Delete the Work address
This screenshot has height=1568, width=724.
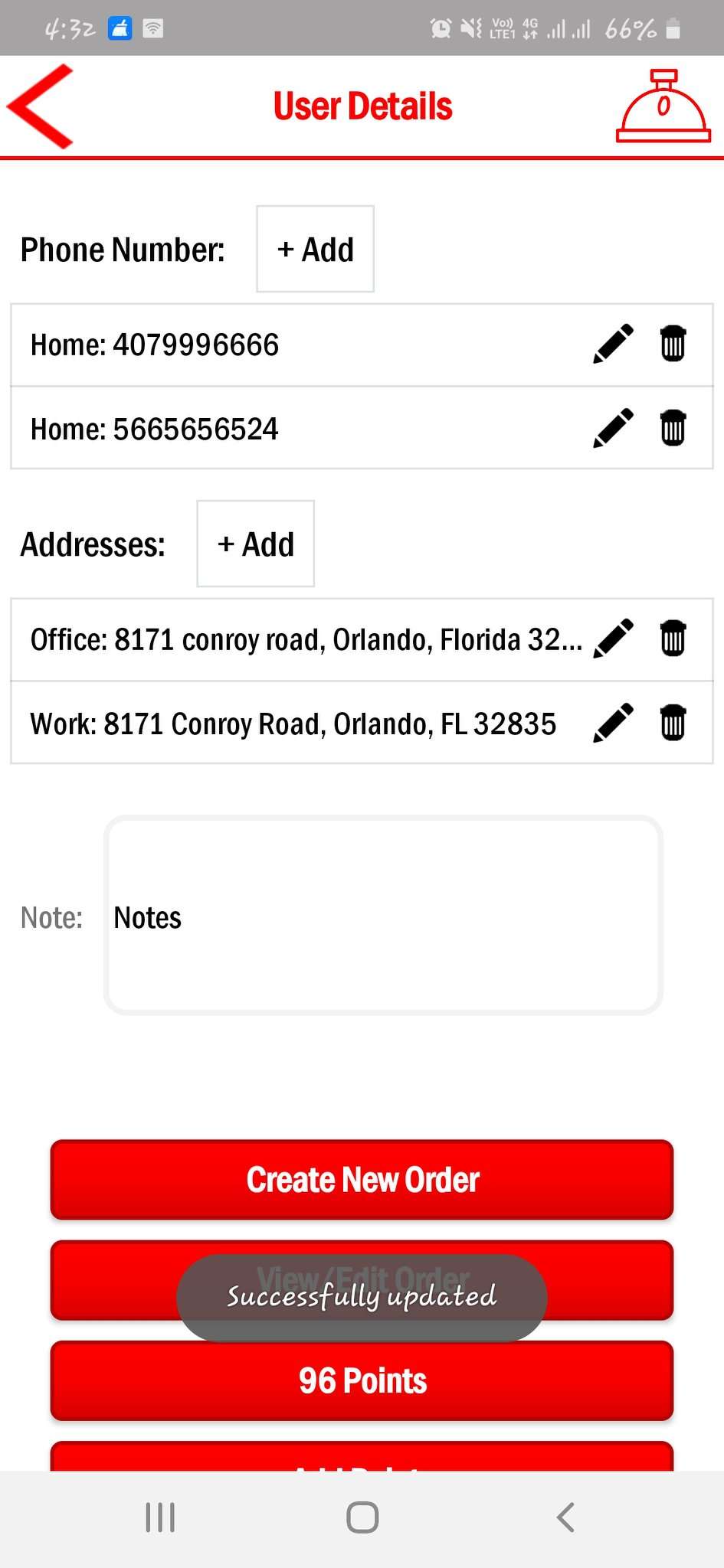coord(673,723)
